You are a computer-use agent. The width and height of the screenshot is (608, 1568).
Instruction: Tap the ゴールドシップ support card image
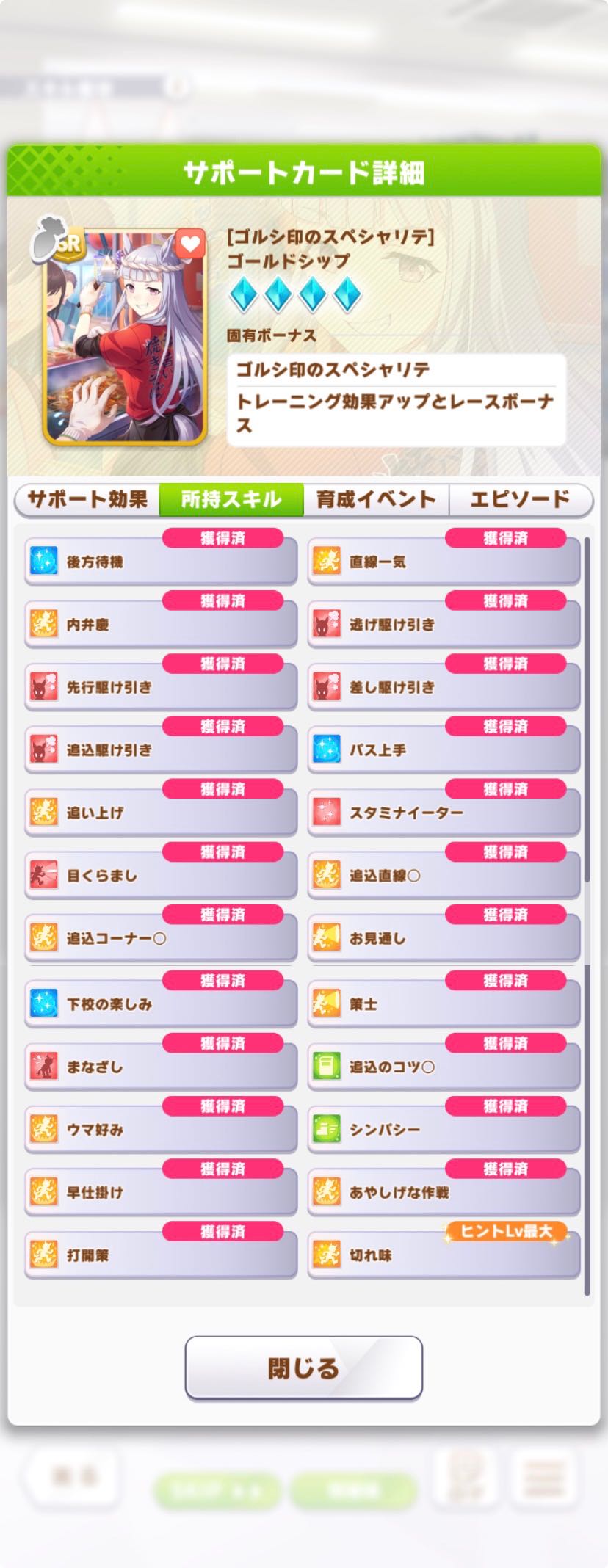pos(125,338)
